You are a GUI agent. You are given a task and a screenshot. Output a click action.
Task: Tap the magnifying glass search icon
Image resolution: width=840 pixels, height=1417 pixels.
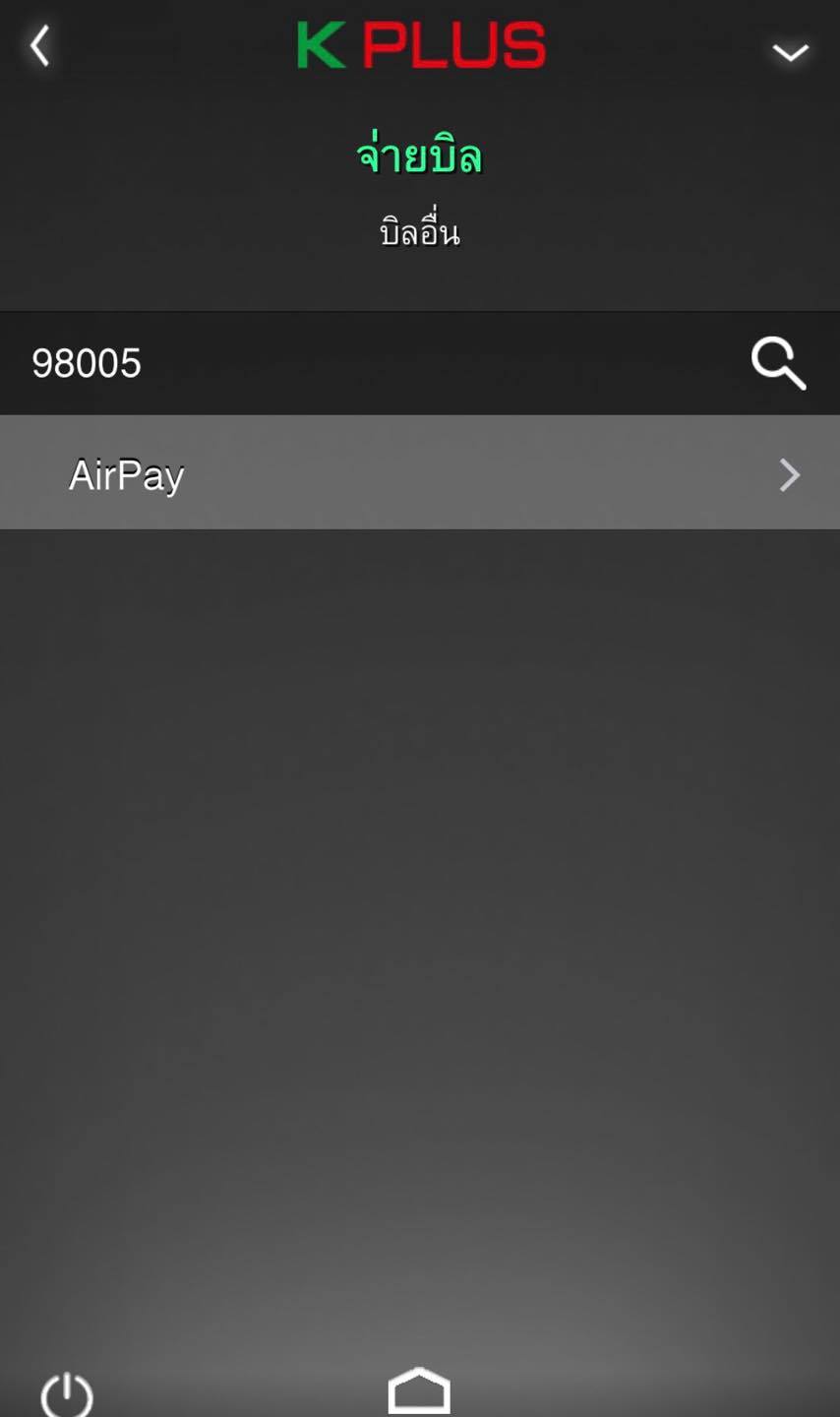pos(778,363)
